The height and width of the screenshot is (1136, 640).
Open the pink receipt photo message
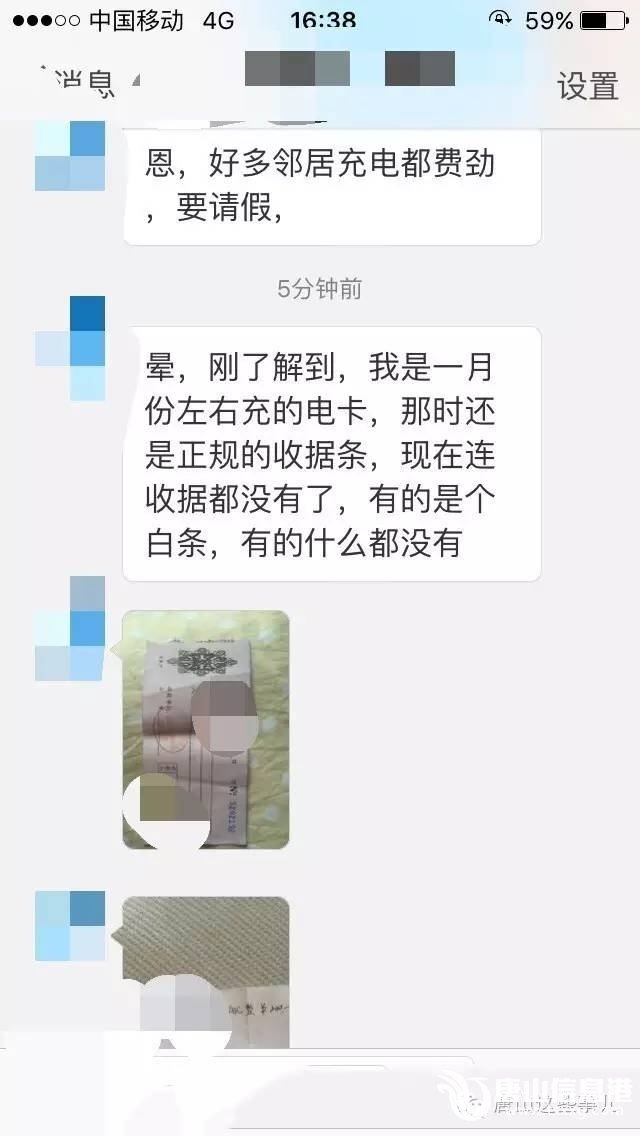(x=206, y=729)
